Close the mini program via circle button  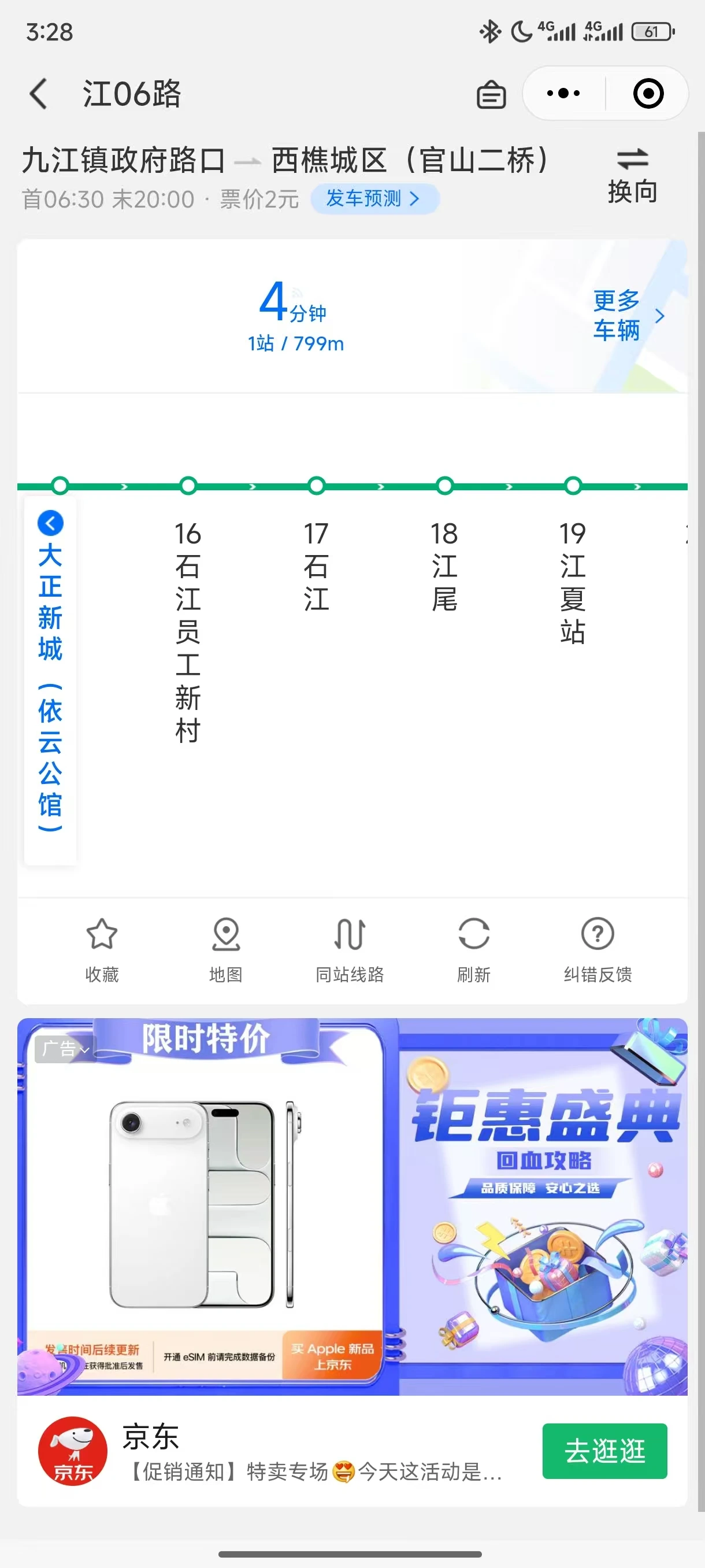(x=648, y=94)
